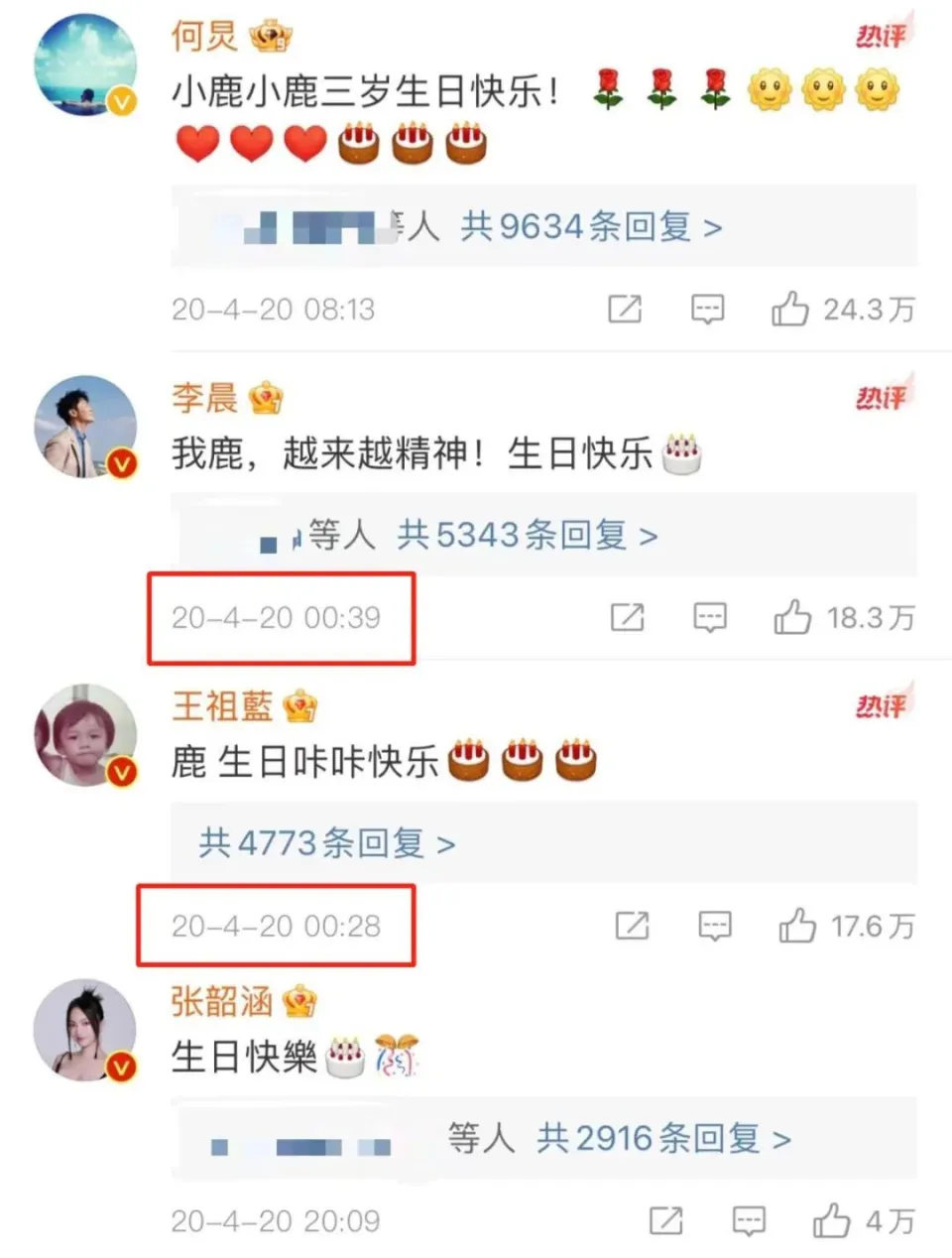Like 王祖蓝's comment with 17.6万 likes
The width and height of the screenshot is (952, 1258).
coord(797,927)
